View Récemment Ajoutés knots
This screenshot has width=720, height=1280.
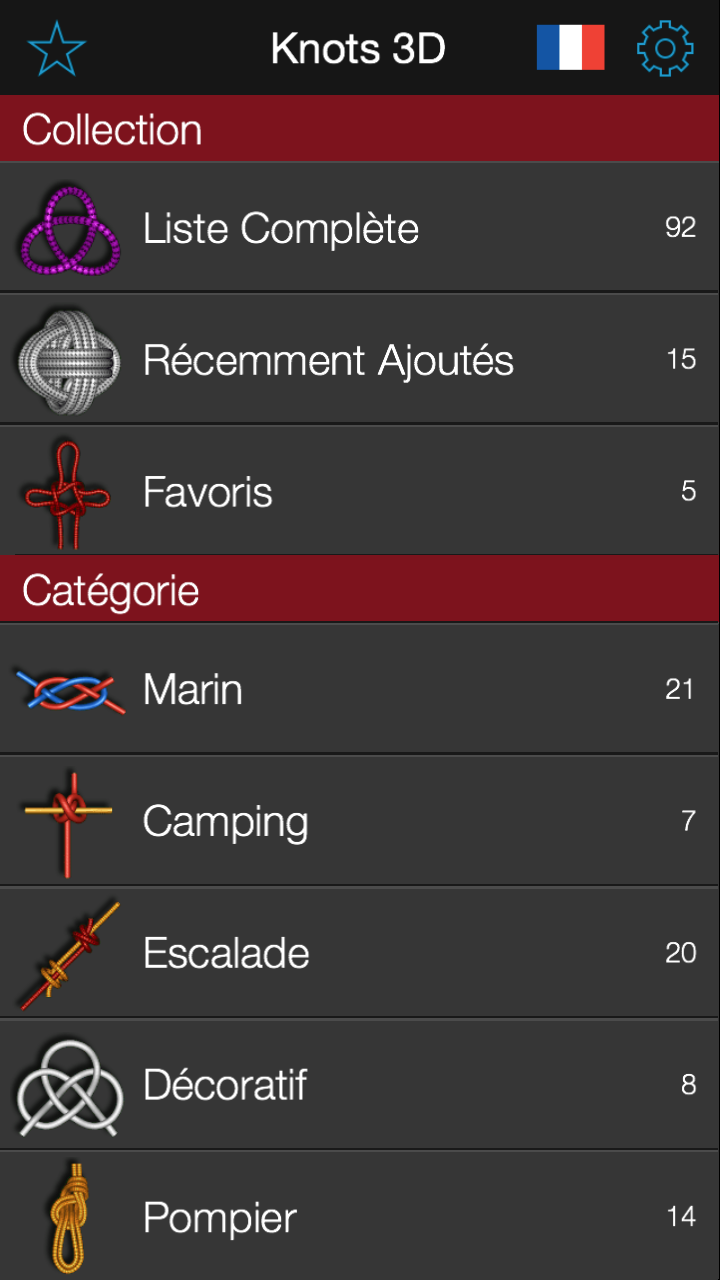coord(360,360)
